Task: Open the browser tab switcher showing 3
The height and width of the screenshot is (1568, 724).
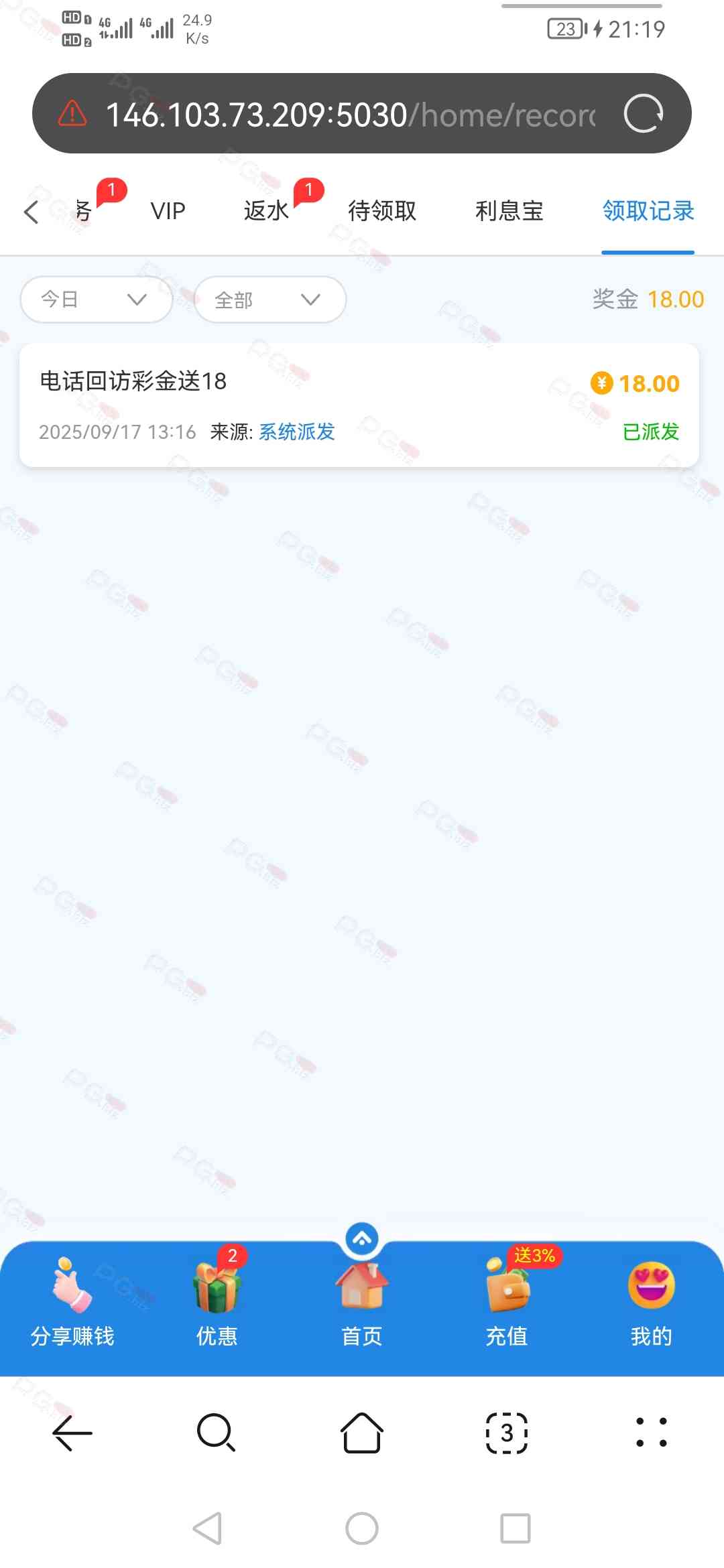Action: click(507, 1433)
